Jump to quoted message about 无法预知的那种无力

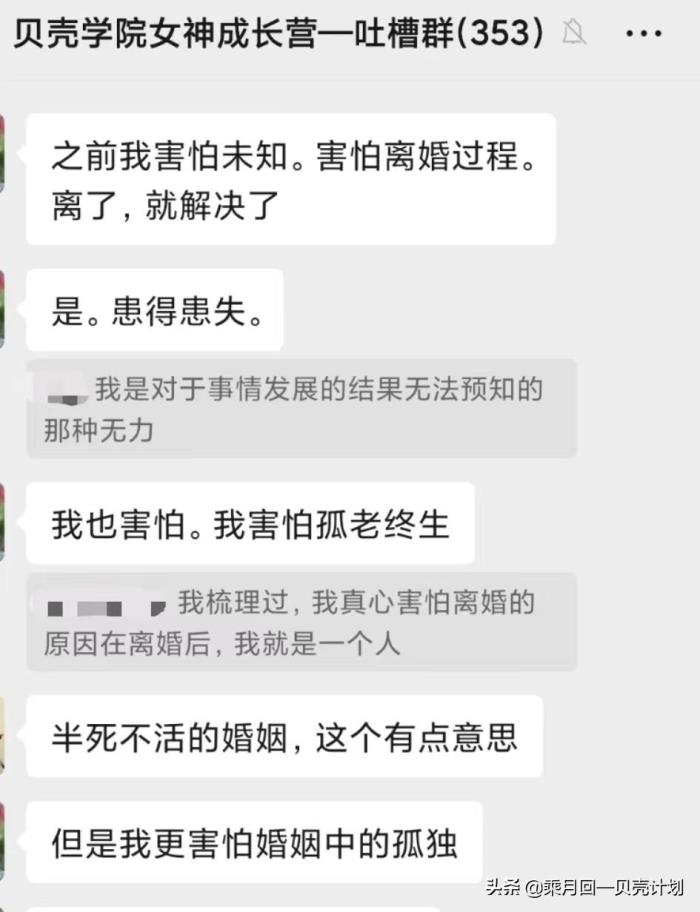[x=300, y=408]
